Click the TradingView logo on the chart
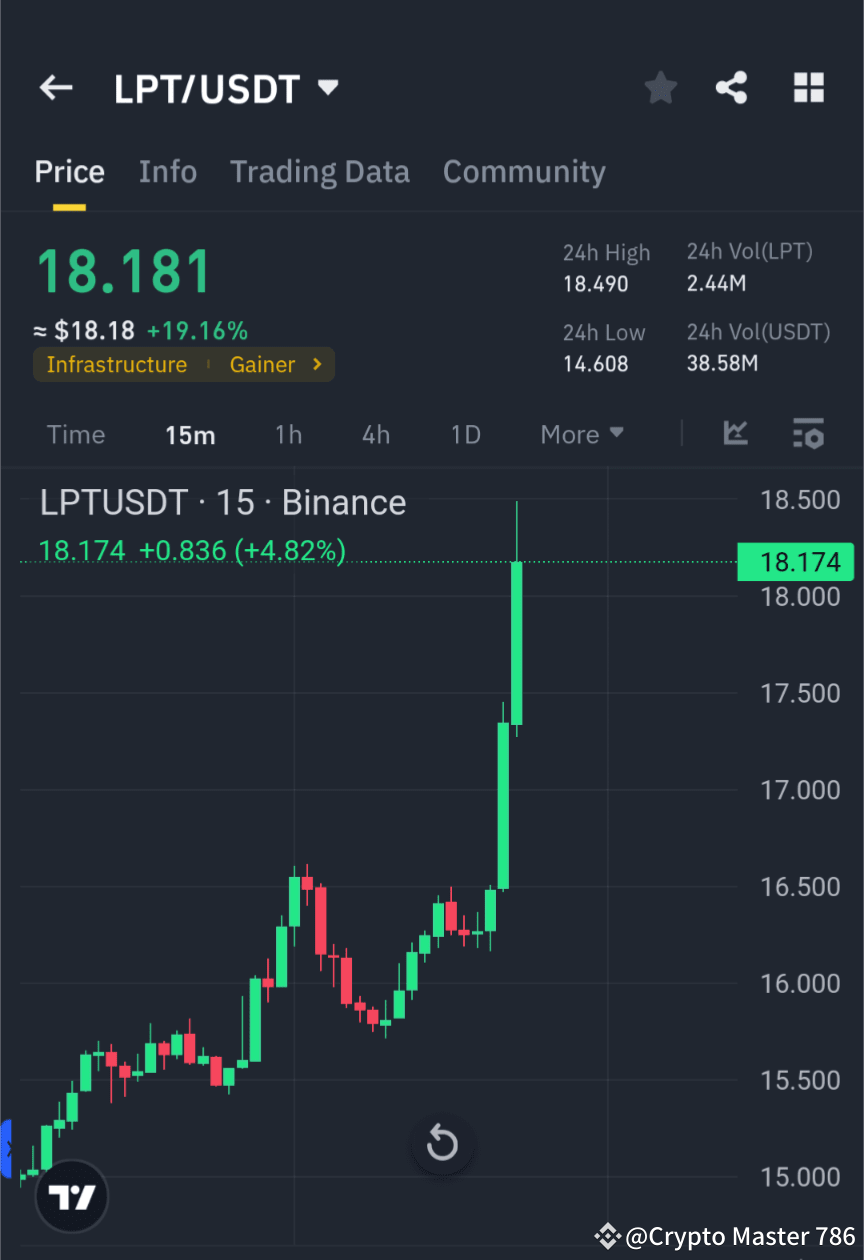The height and width of the screenshot is (1260, 864). pyautogui.click(x=70, y=1195)
